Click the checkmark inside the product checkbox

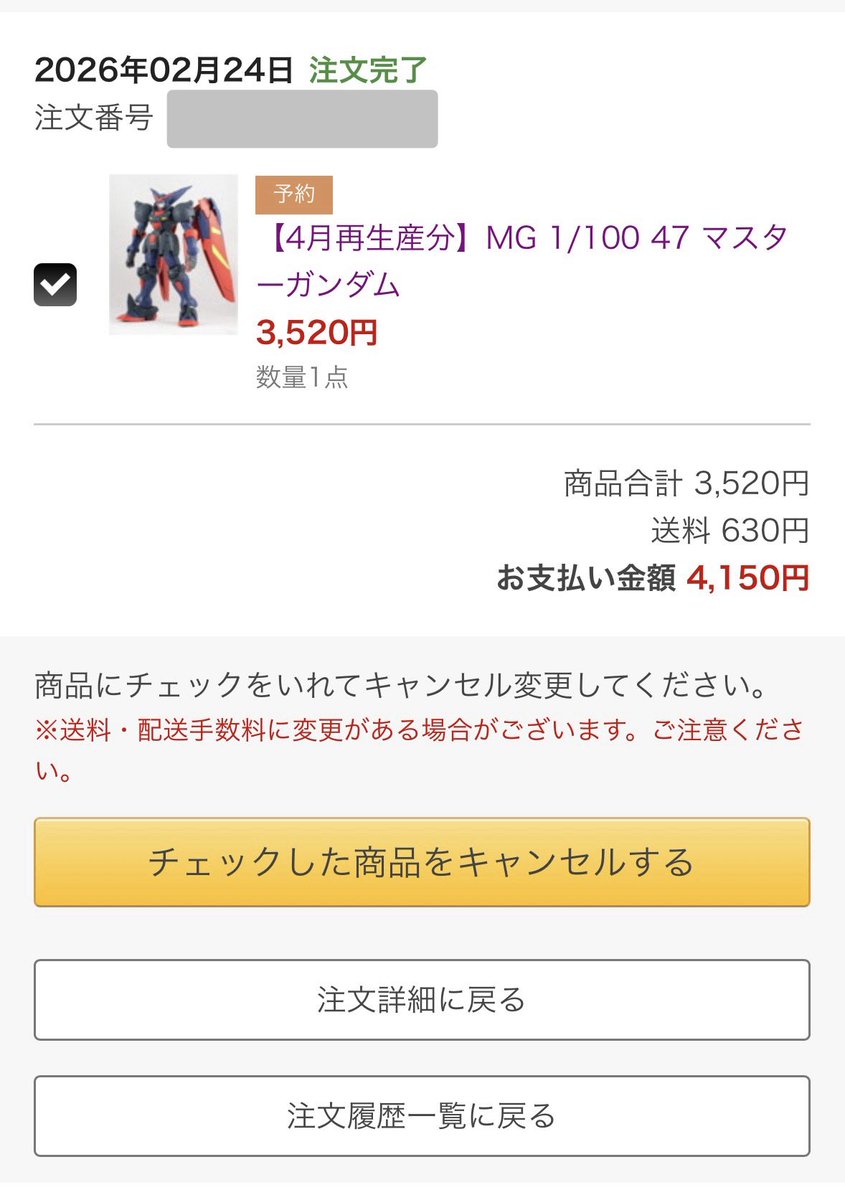click(56, 283)
